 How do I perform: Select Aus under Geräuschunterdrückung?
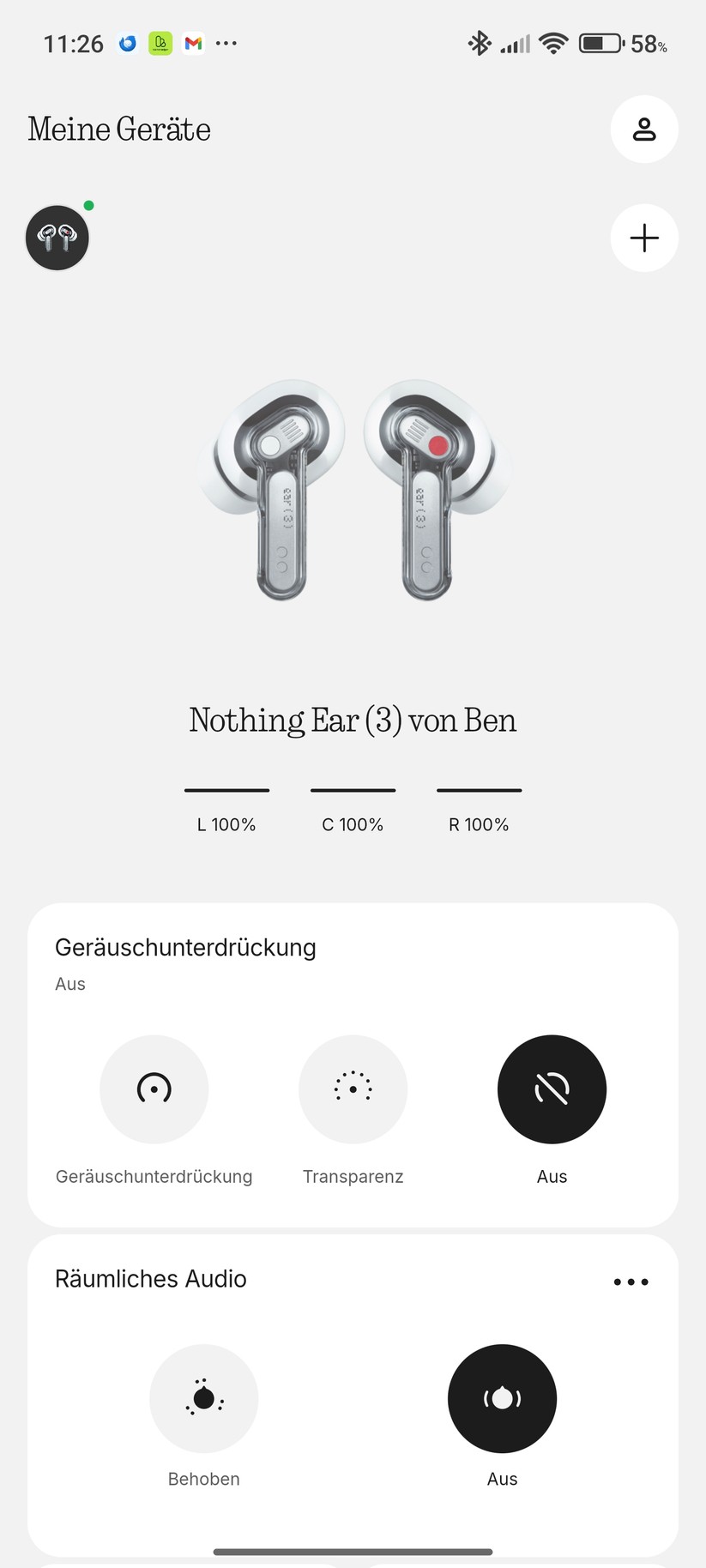(552, 1089)
